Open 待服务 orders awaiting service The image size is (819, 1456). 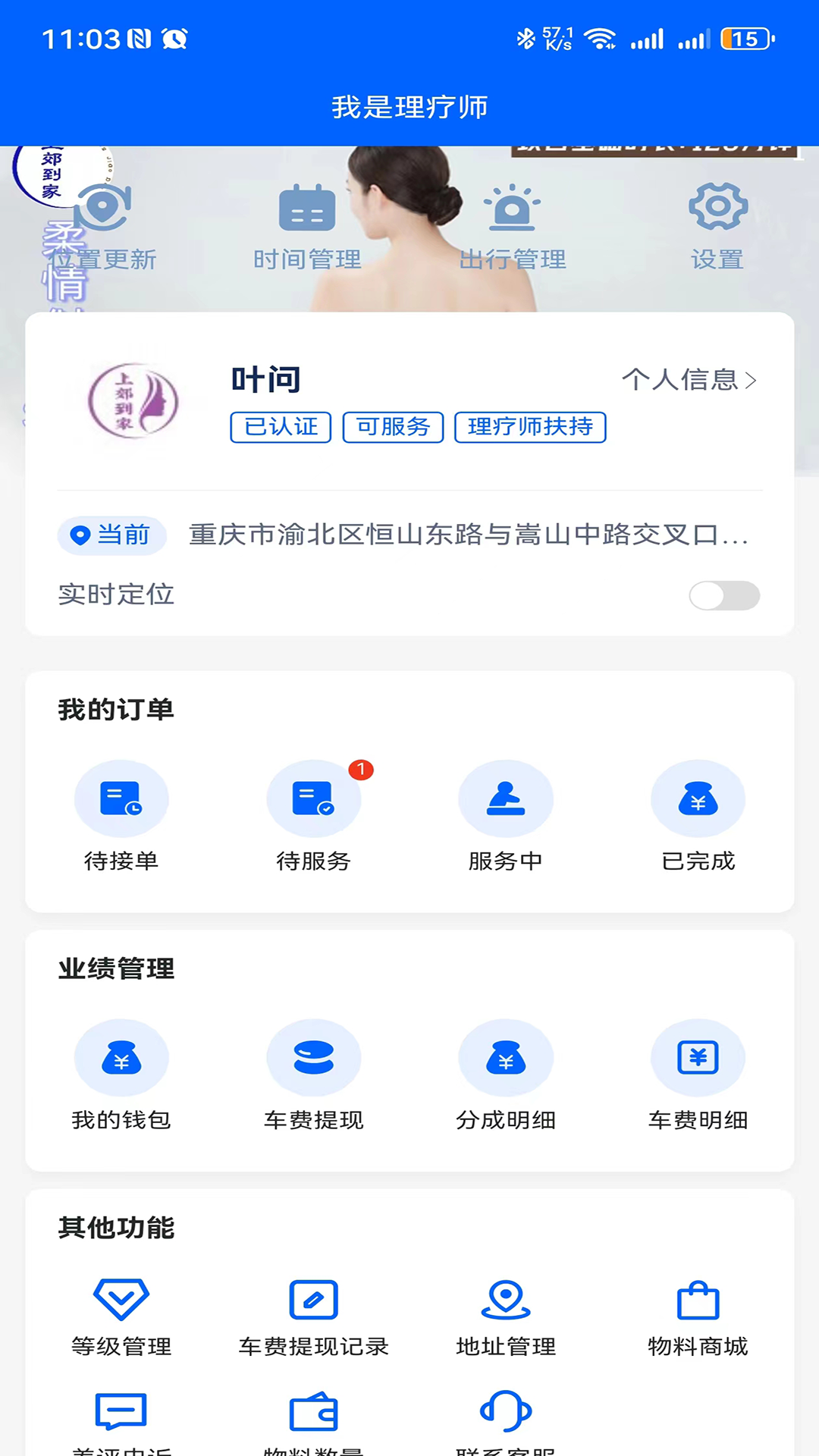[313, 817]
